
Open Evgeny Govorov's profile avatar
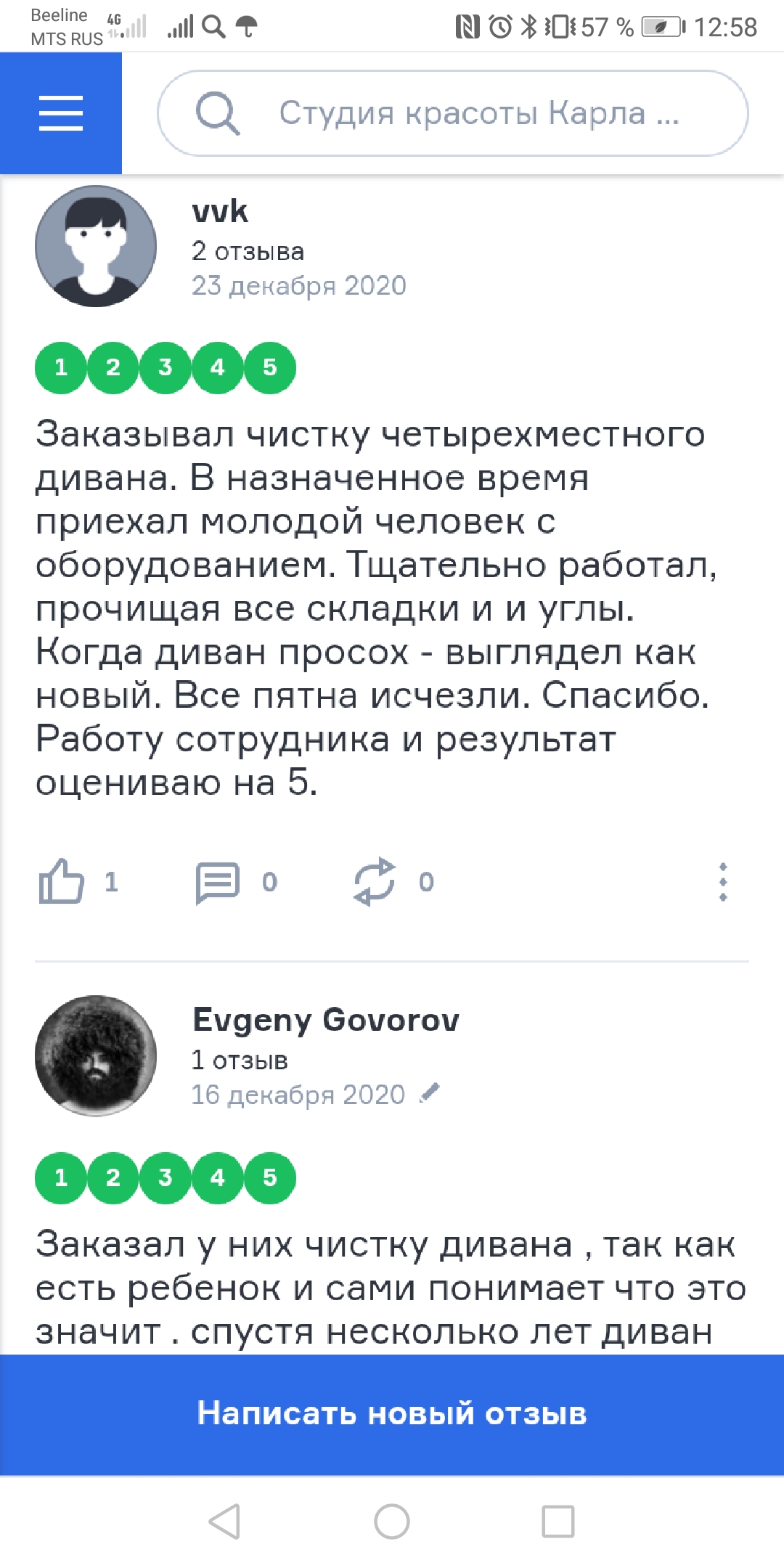96,1055
